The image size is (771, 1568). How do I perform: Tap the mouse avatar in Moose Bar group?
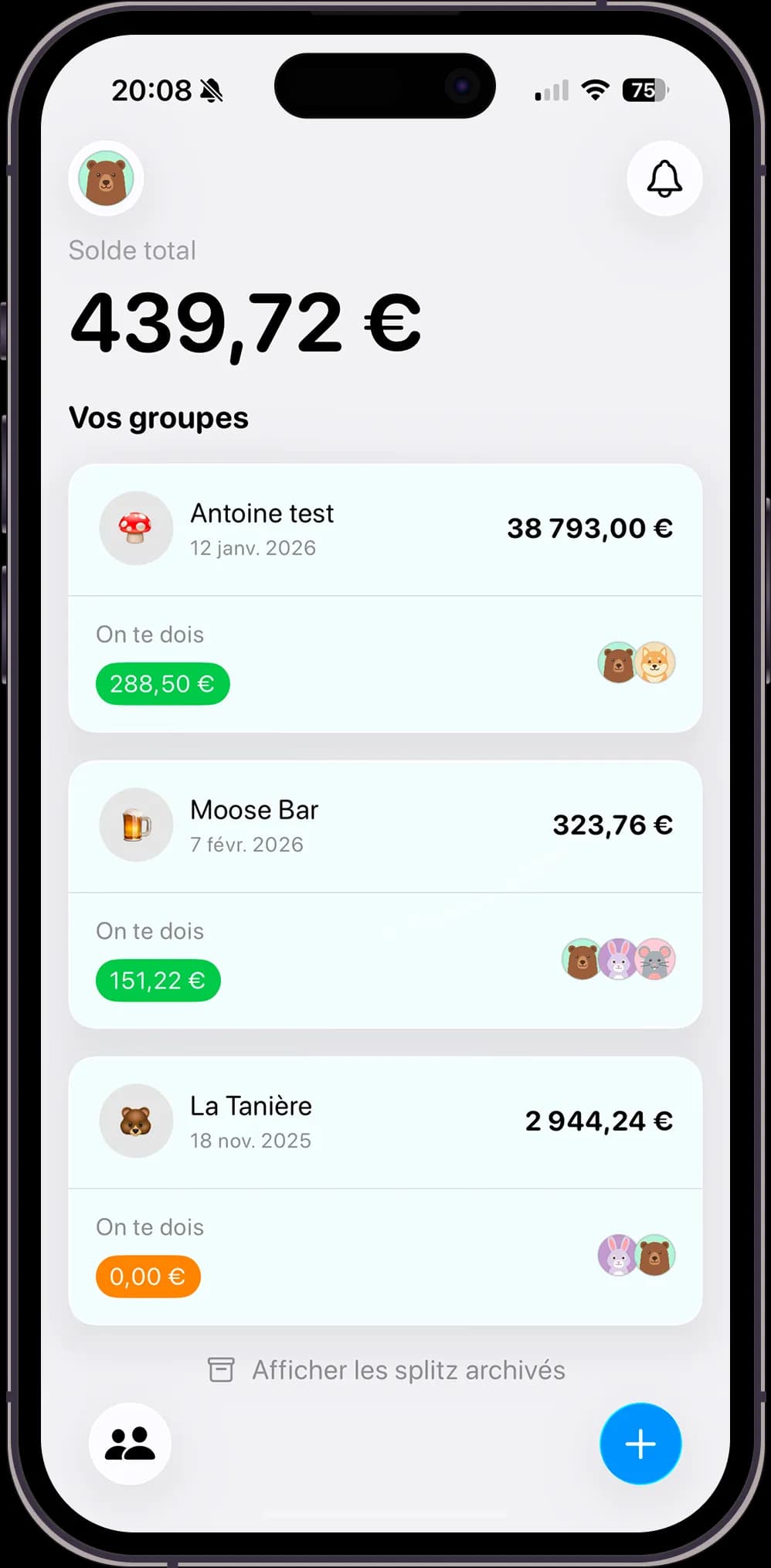(x=654, y=959)
